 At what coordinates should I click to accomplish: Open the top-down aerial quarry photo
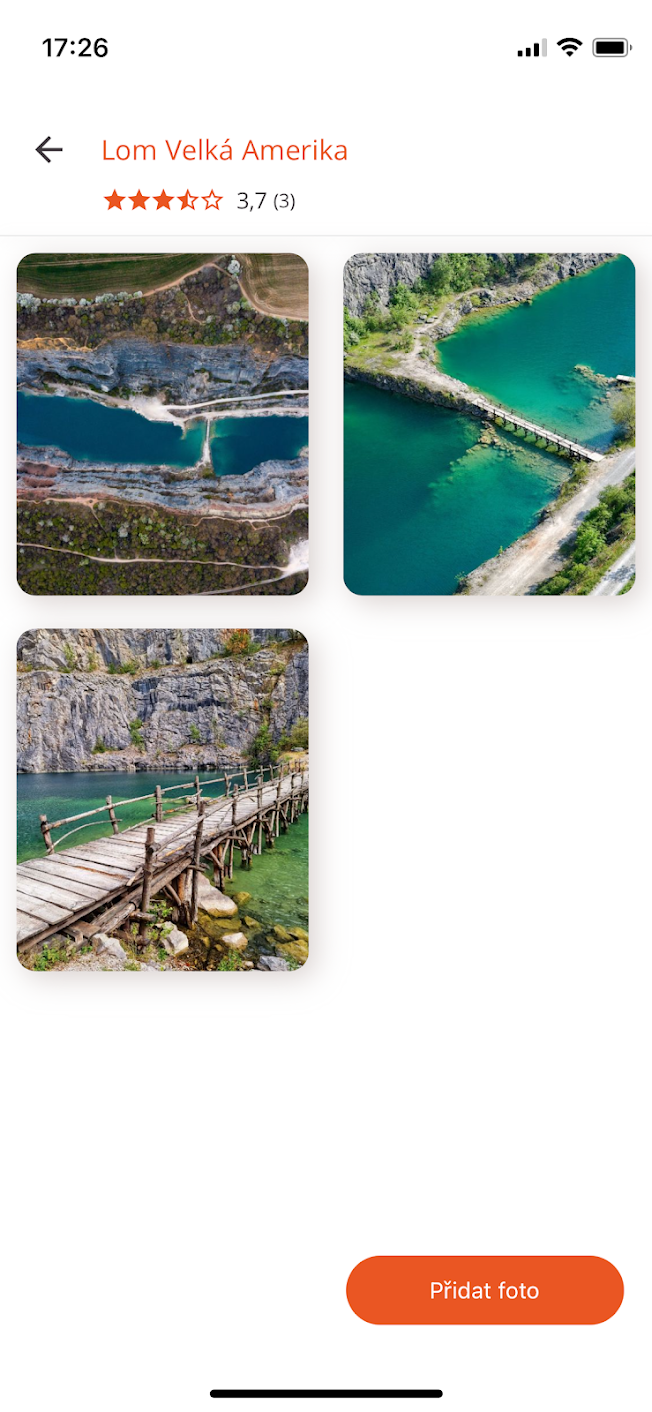pos(163,424)
